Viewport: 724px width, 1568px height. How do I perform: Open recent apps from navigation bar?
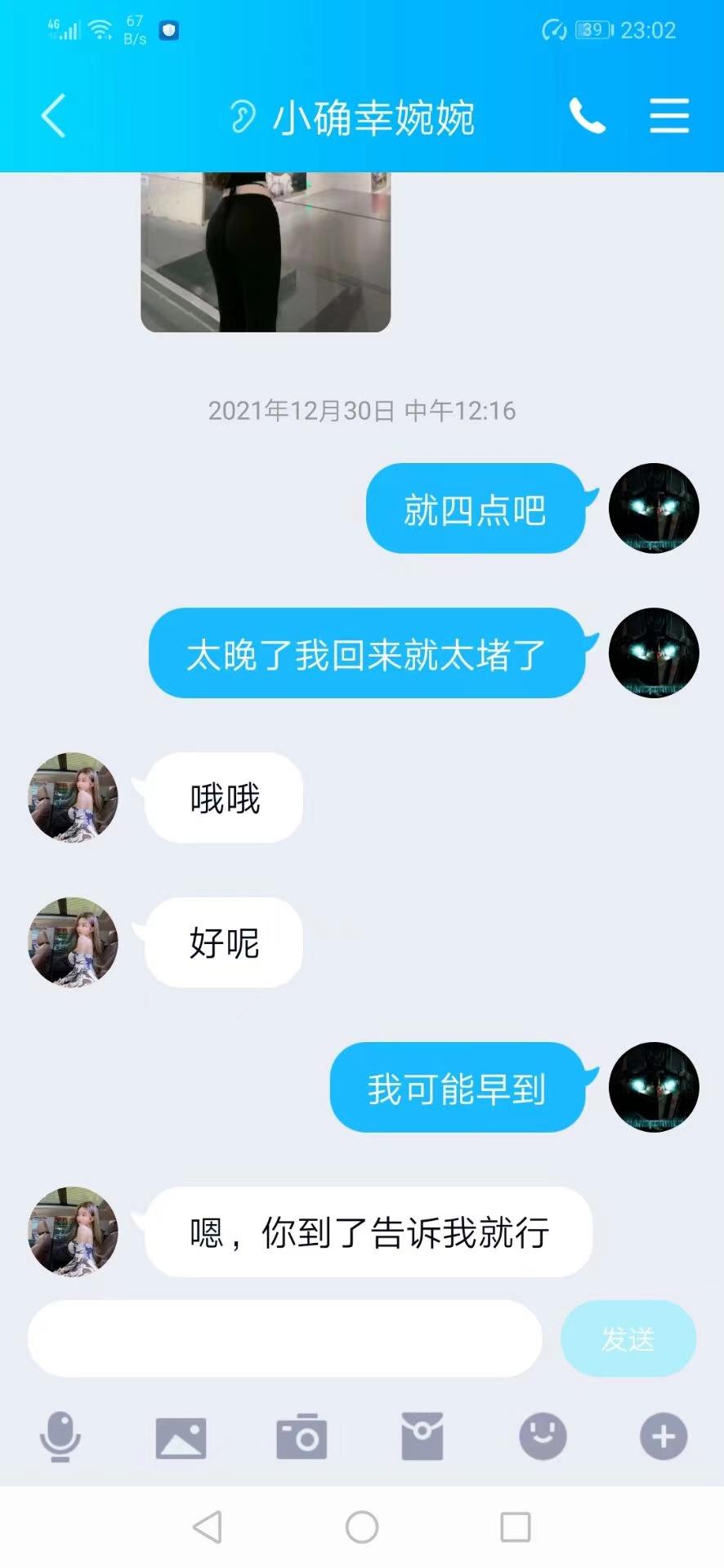click(515, 1526)
